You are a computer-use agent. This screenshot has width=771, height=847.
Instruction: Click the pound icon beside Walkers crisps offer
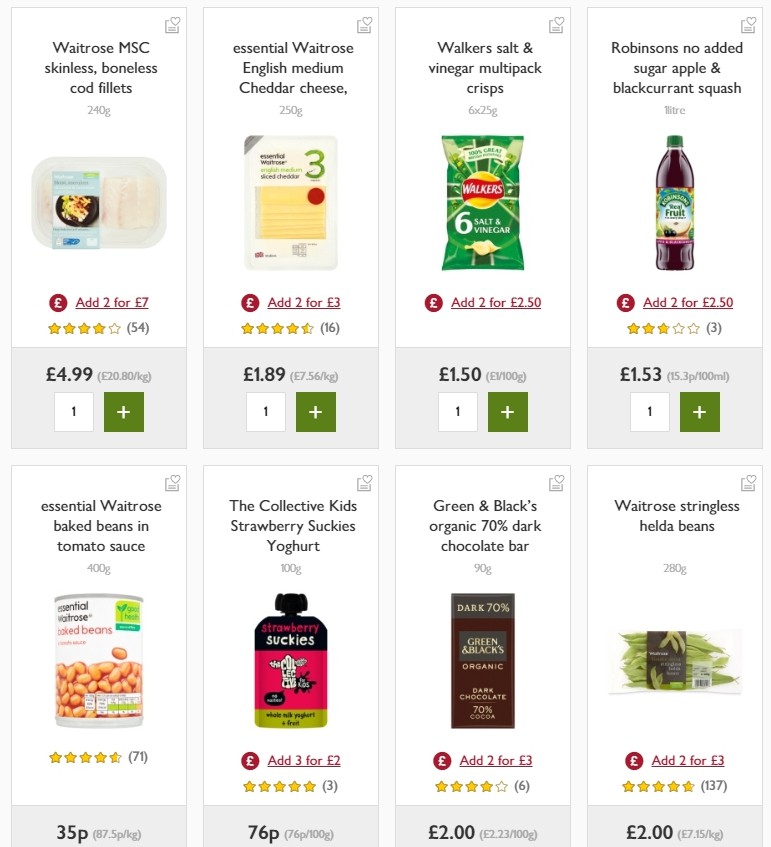click(x=434, y=301)
